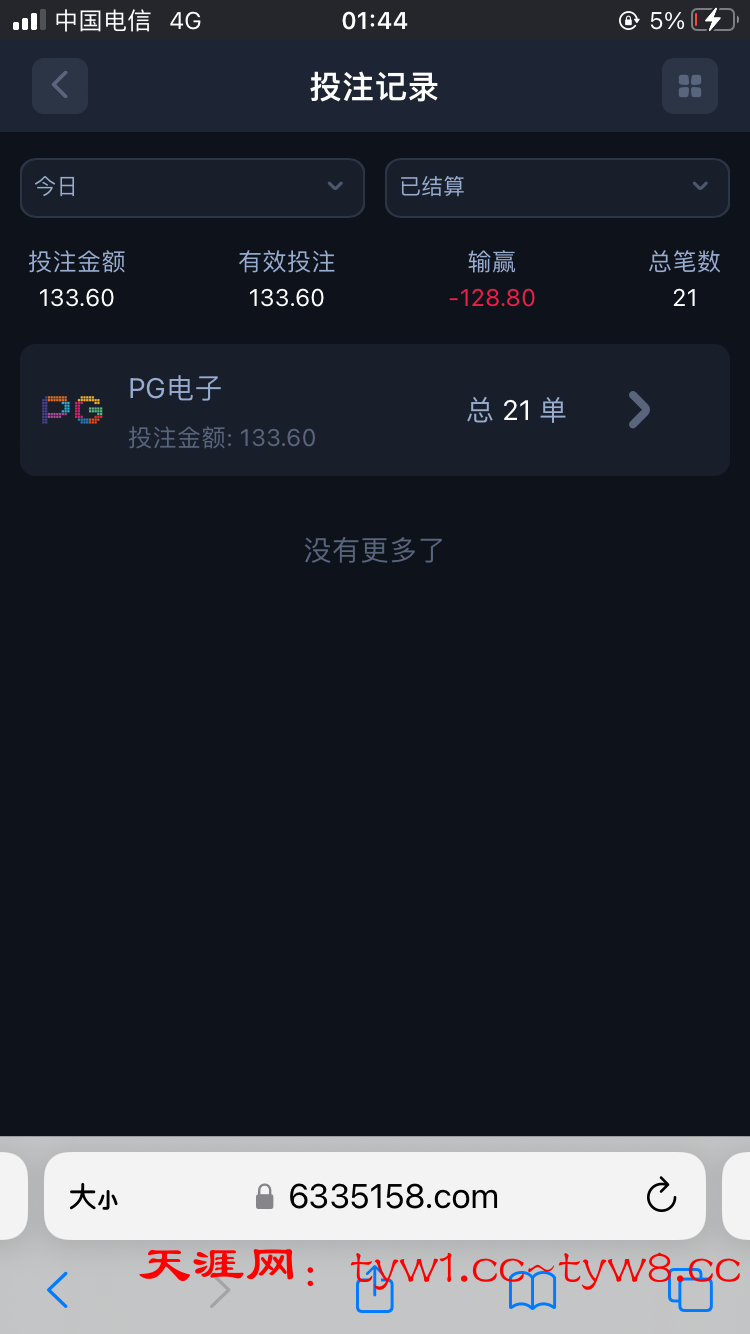Tap the 大小 text size button
This screenshot has height=1334, width=750.
[x=93, y=1197]
